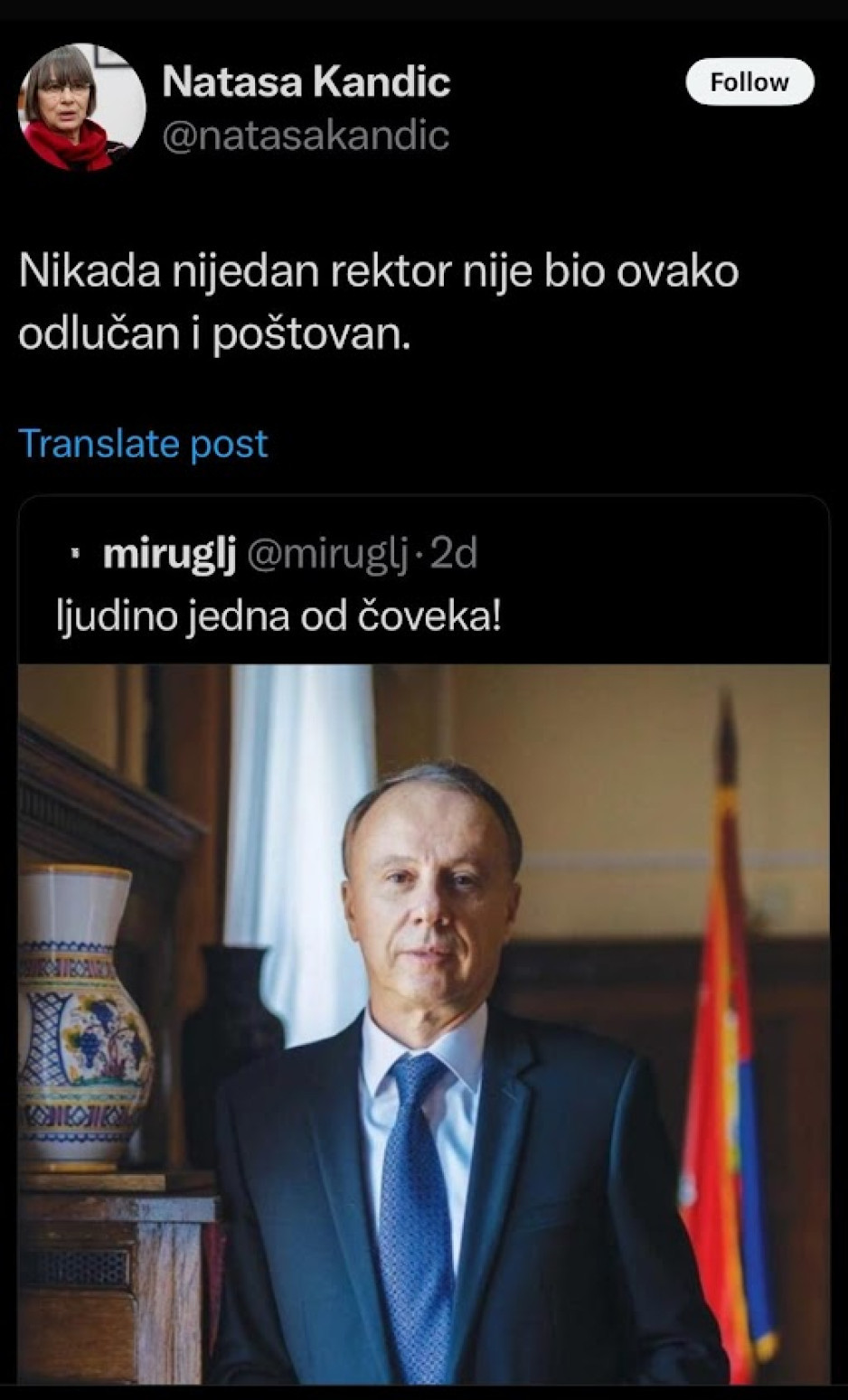Screen dimensions: 848x1400
Task: Follow Natasa Kandic
Action: click(749, 82)
